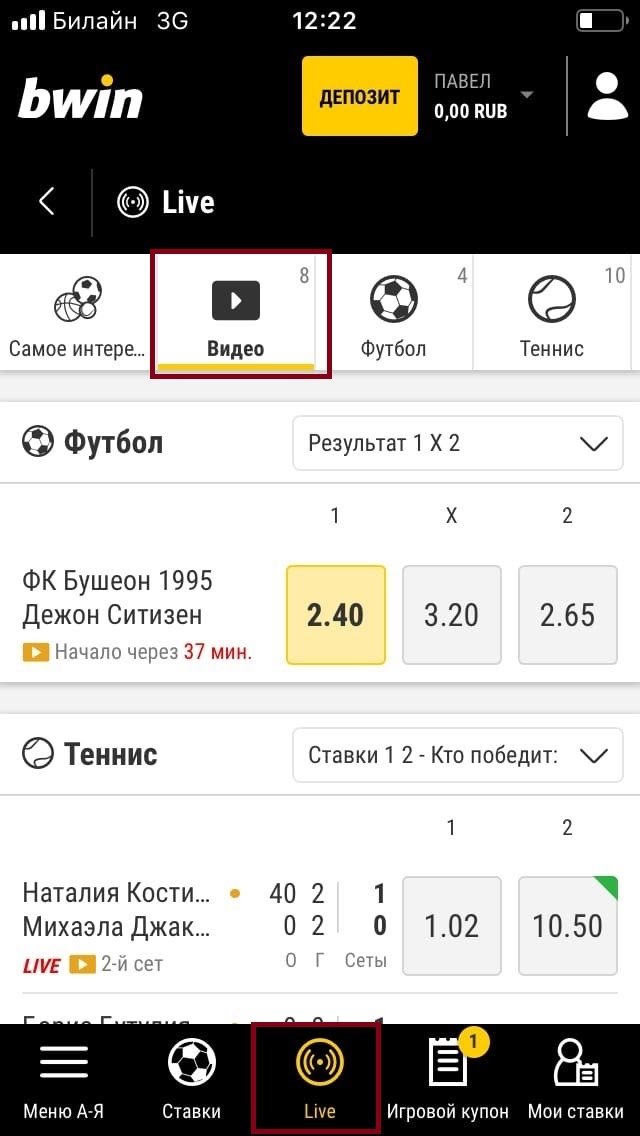Switch to the Футбол tab
This screenshot has height=1136, width=640.
(x=393, y=313)
